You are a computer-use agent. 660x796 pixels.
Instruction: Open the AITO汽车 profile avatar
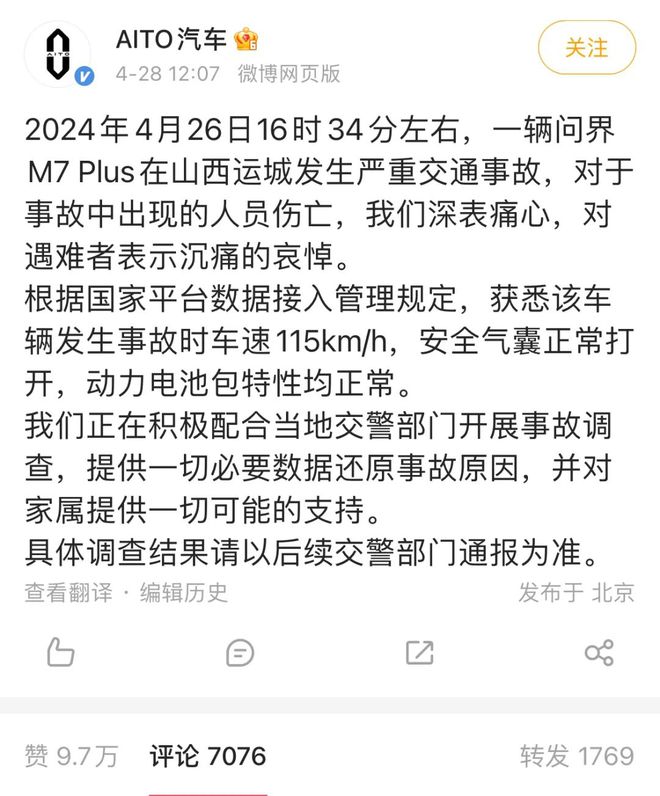(x=58, y=53)
